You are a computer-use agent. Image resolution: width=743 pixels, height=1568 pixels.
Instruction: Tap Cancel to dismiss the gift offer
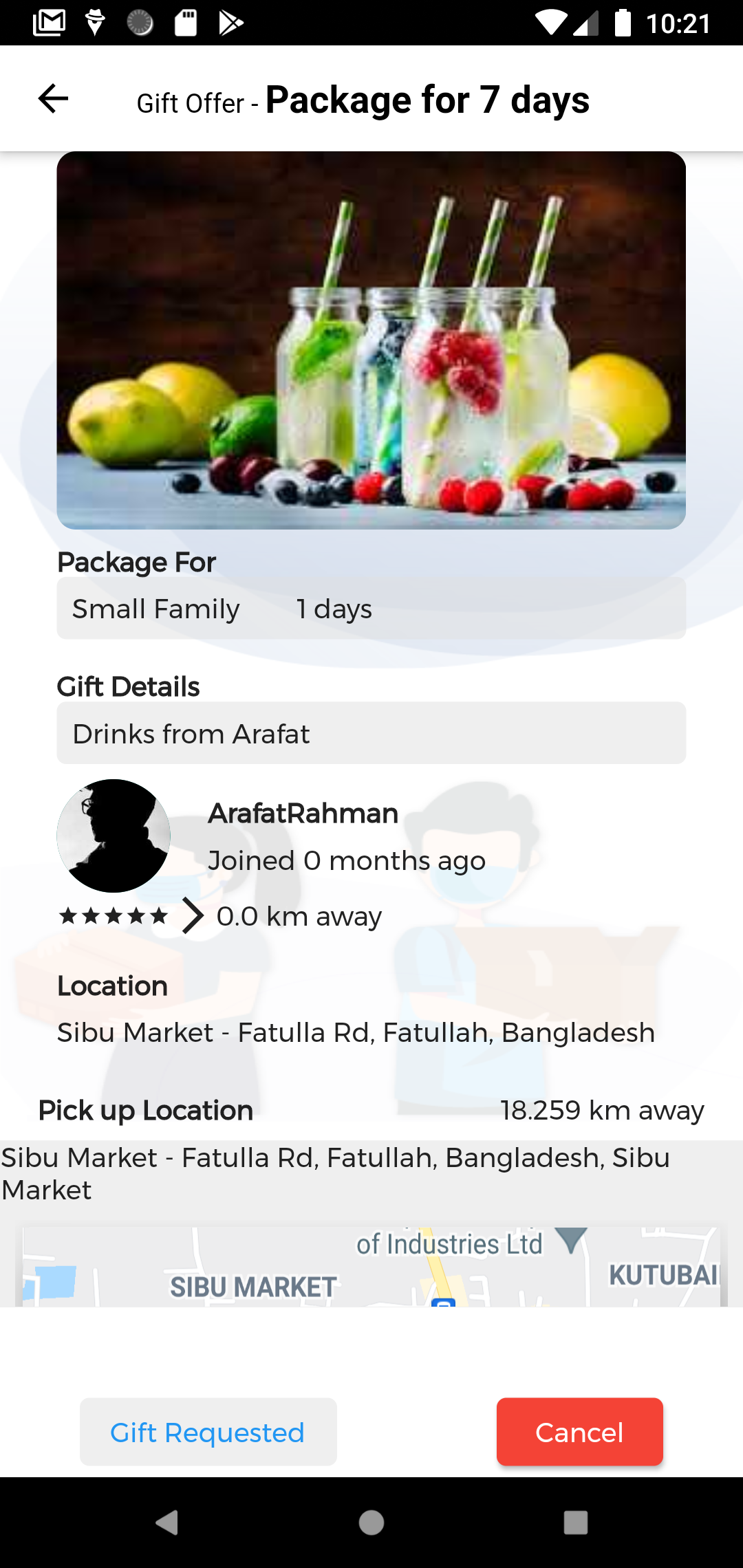[x=579, y=1432]
